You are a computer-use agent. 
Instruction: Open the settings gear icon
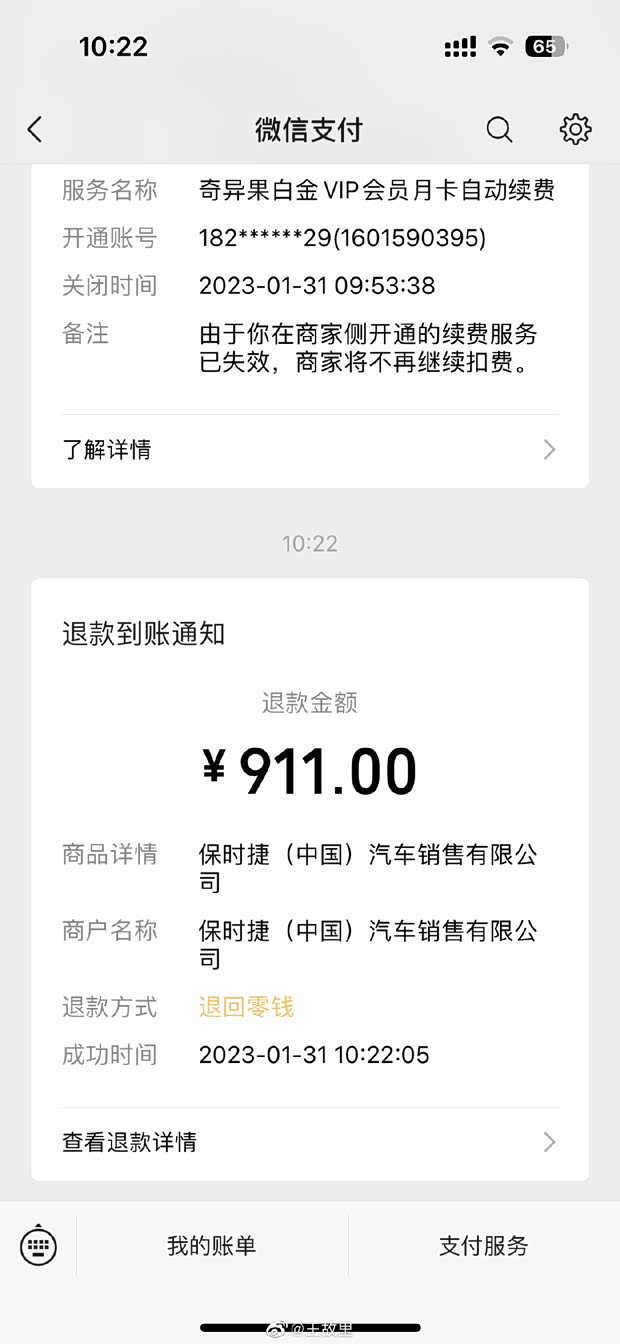[x=575, y=129]
